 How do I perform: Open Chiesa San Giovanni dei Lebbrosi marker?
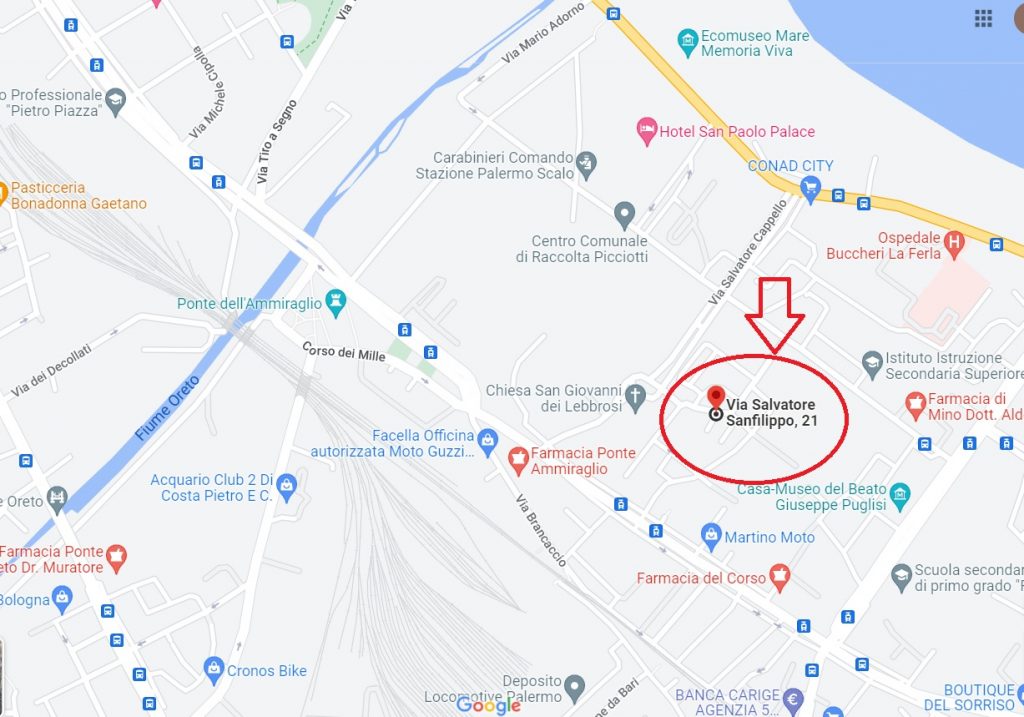pyautogui.click(x=636, y=398)
